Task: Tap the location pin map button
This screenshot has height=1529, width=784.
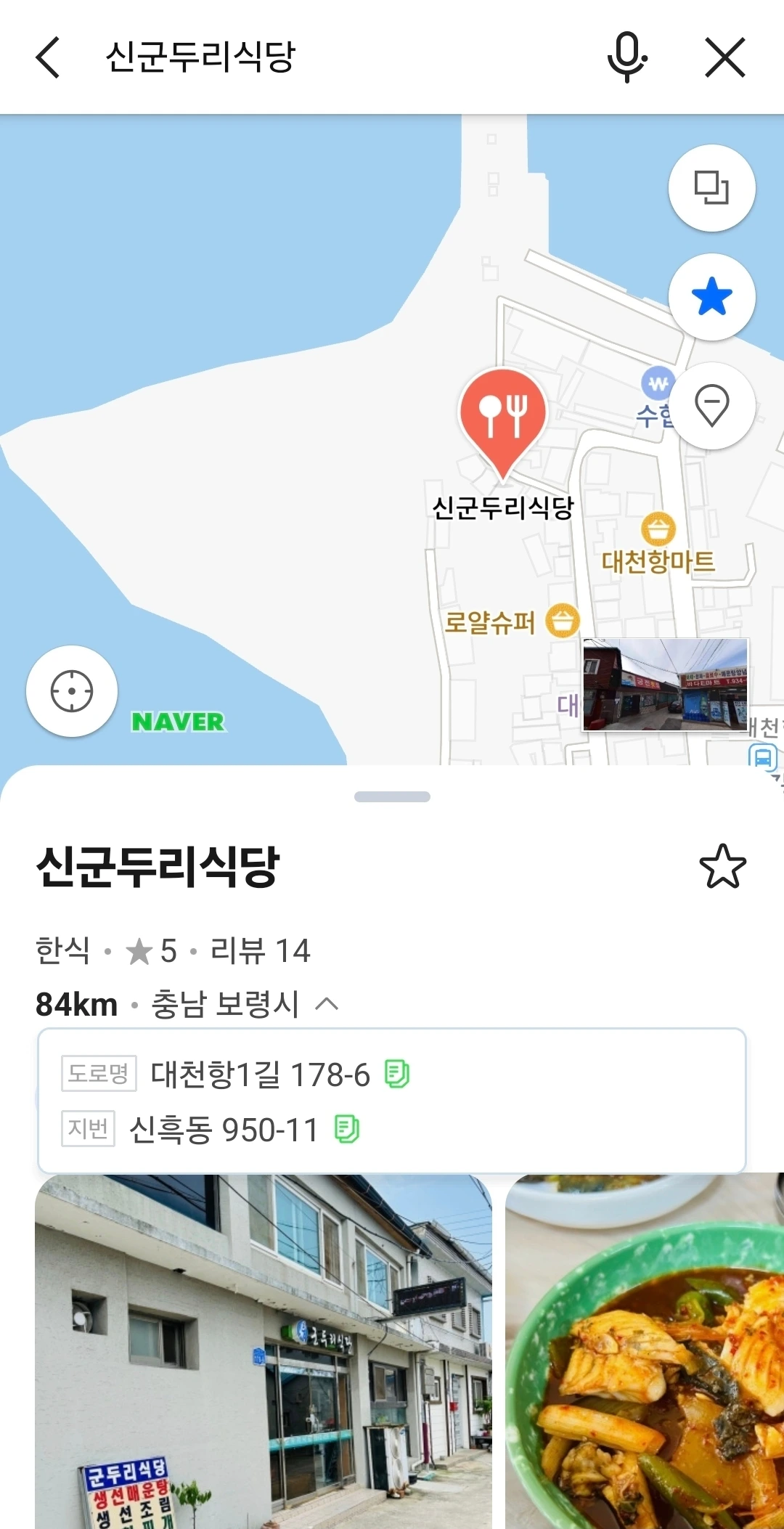Action: (711, 405)
